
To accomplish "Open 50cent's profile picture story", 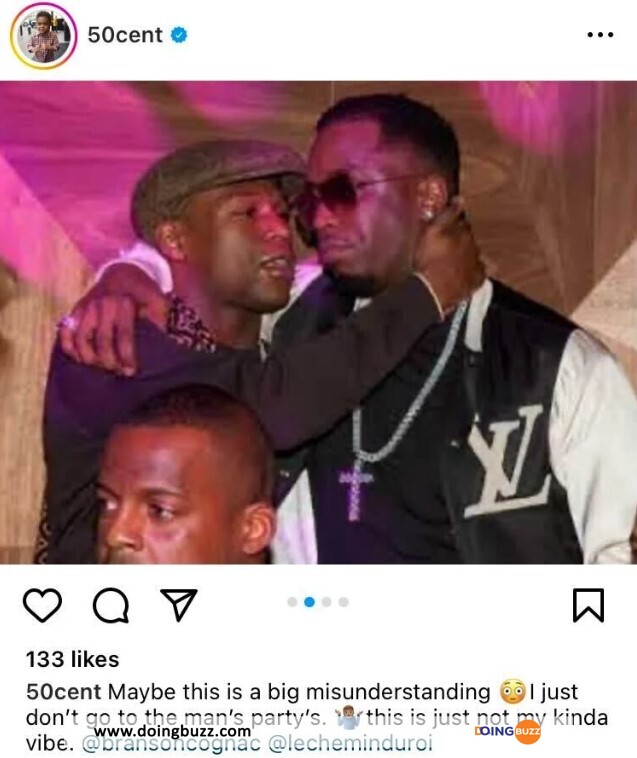I will click(x=43, y=35).
